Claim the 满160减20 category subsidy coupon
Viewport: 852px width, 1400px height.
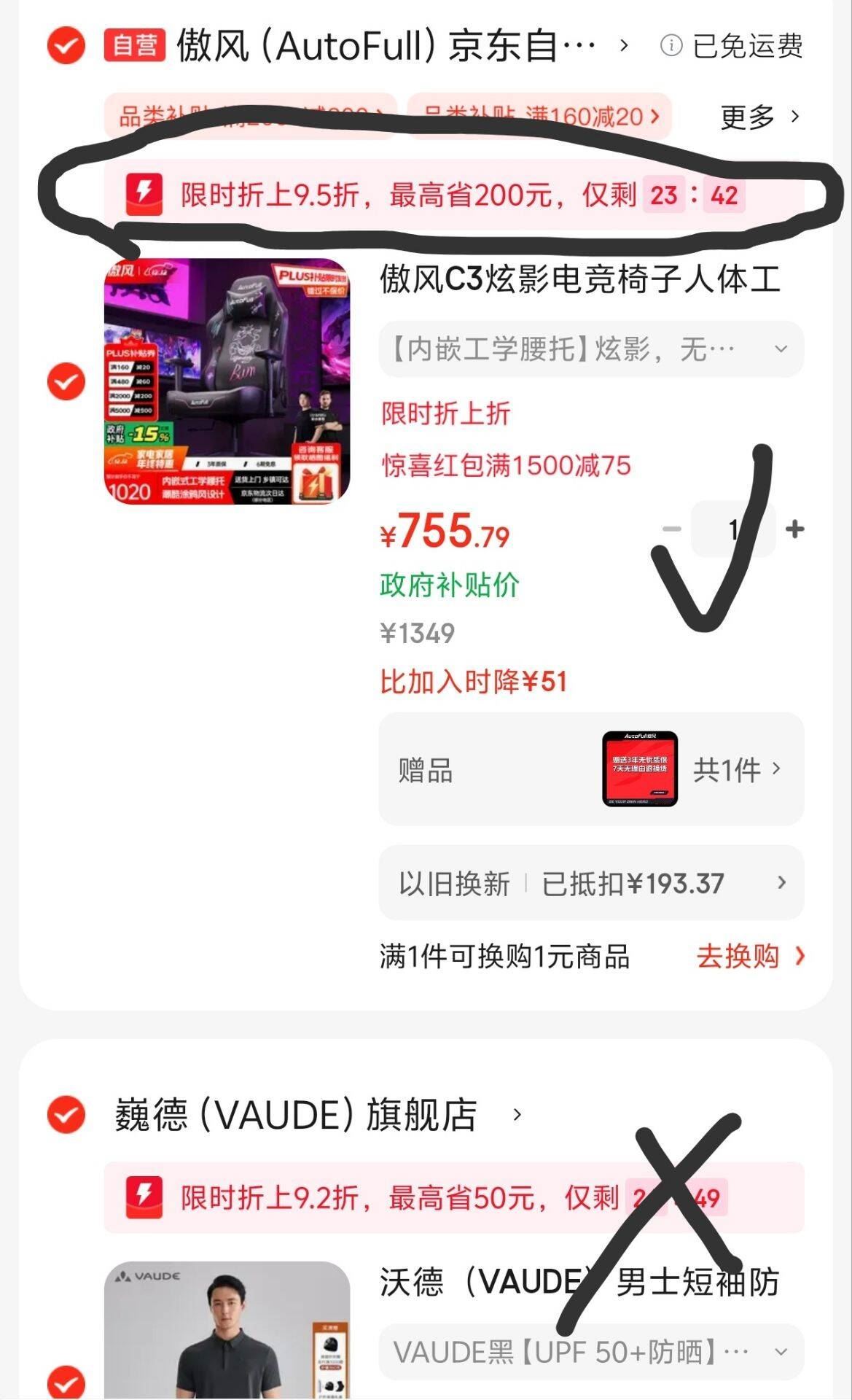click(539, 117)
